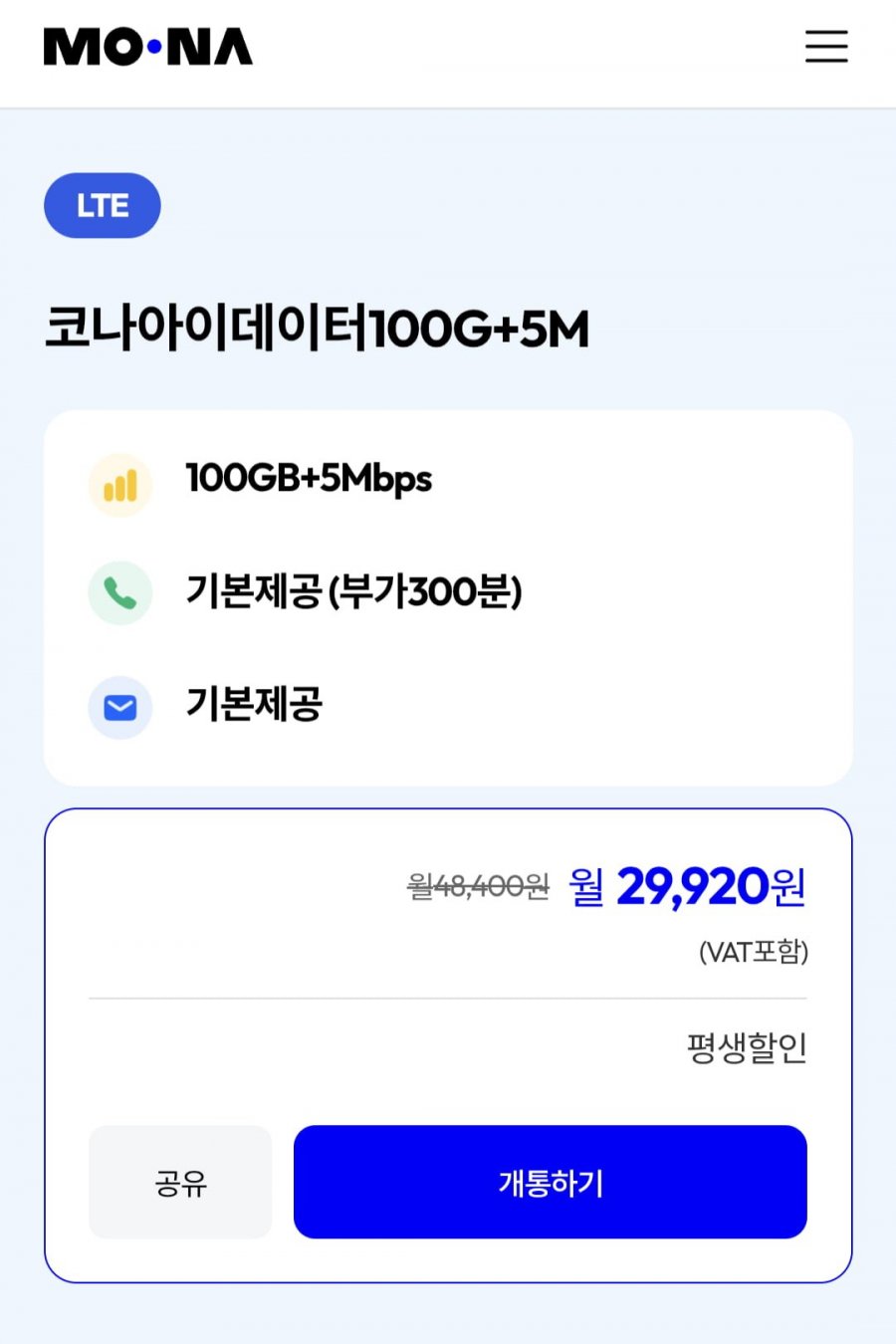The height and width of the screenshot is (1344, 896).
Task: Select the 100GB+5Mbps data allowance text
Action: coord(308,479)
